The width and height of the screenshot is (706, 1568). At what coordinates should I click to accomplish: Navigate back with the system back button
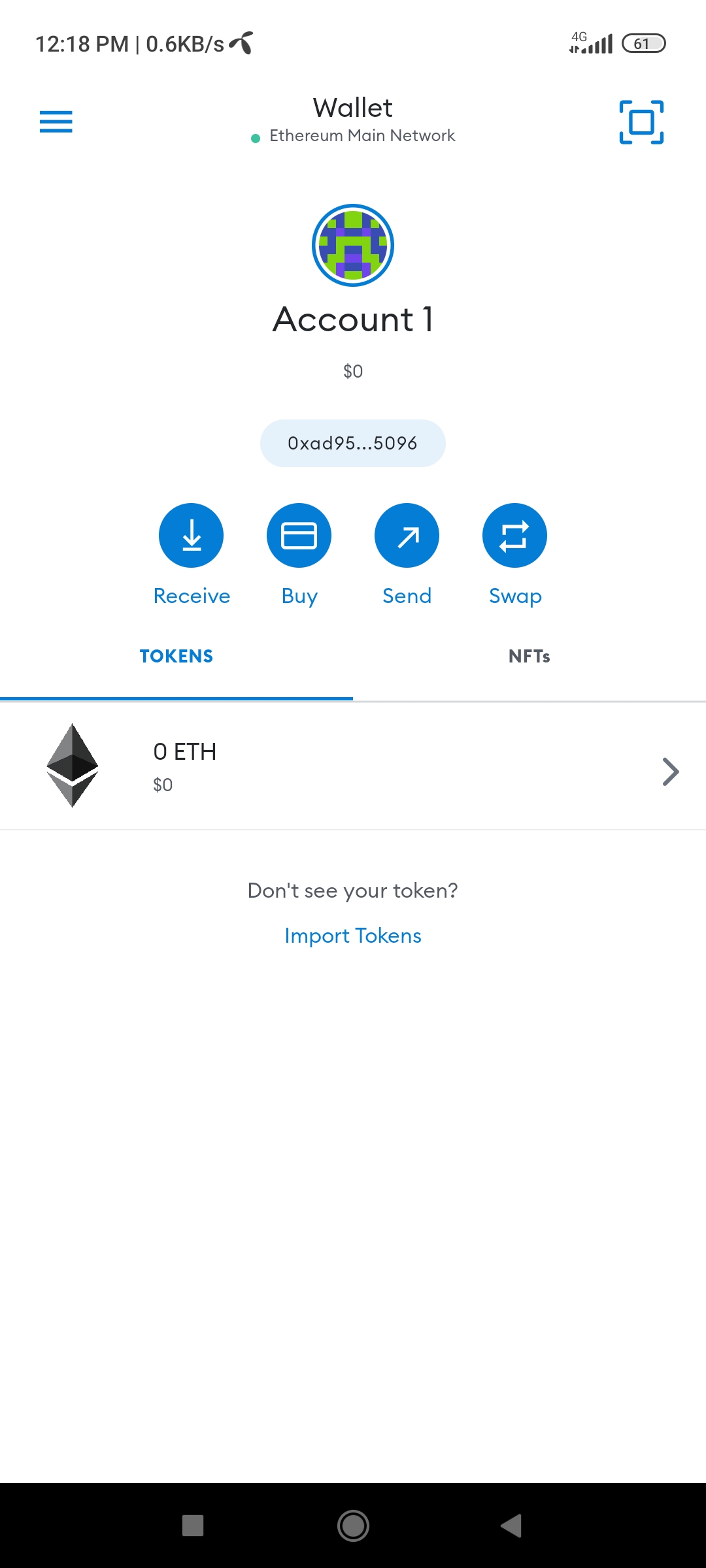coord(512,1526)
